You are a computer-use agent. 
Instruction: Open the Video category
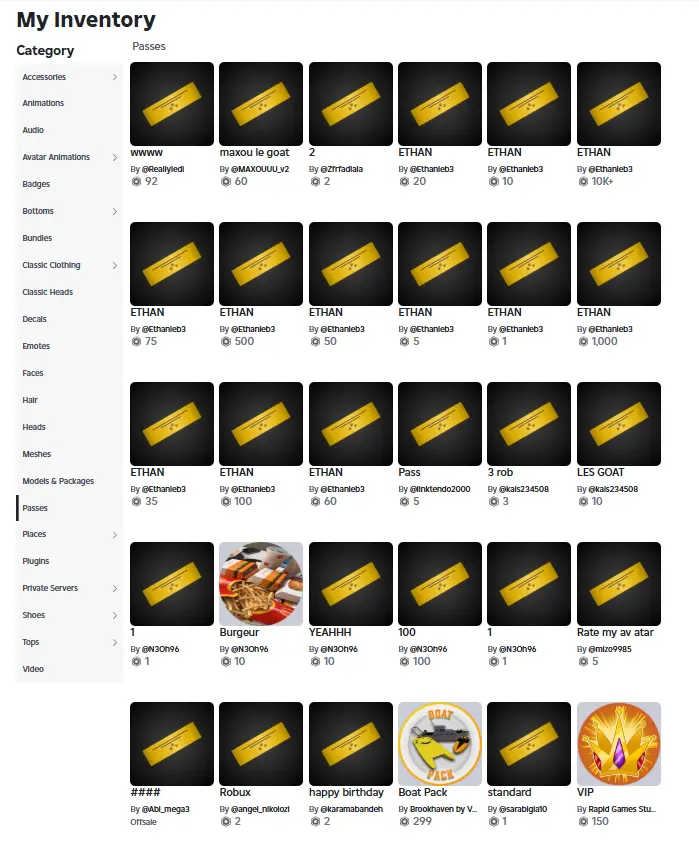(x=33, y=669)
